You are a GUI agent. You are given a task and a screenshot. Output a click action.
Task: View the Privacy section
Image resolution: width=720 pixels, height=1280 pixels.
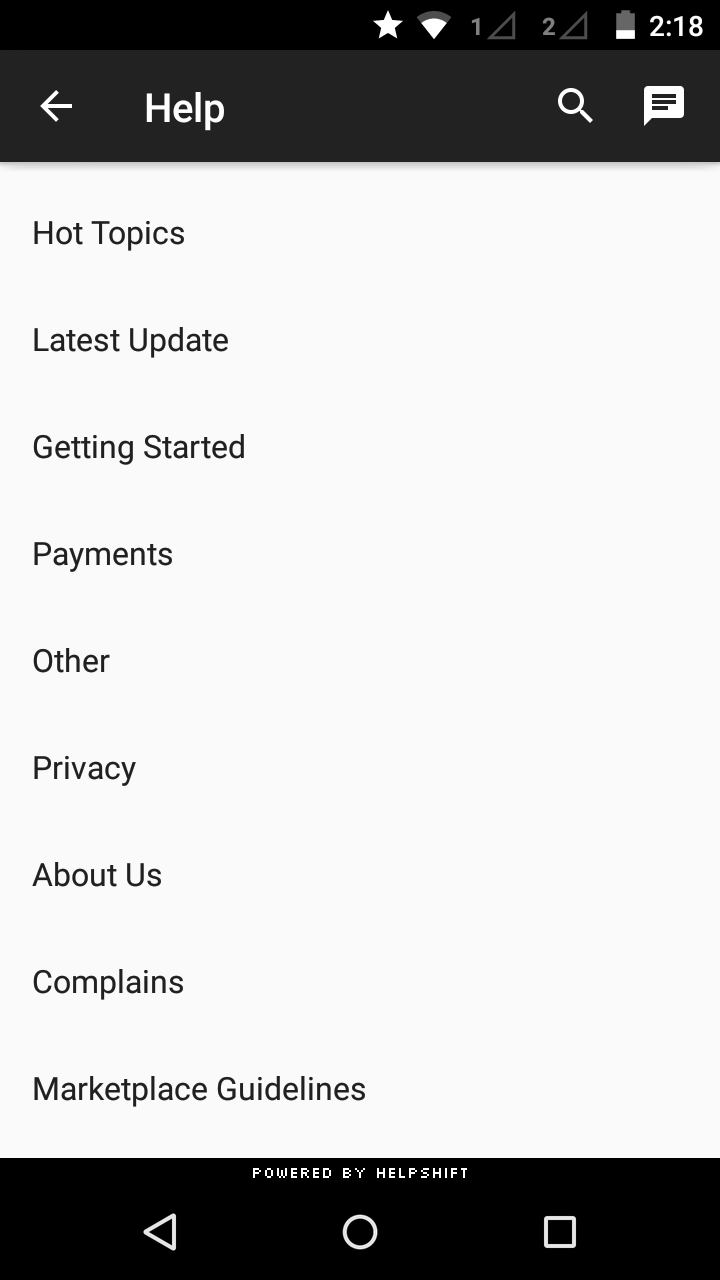(84, 768)
